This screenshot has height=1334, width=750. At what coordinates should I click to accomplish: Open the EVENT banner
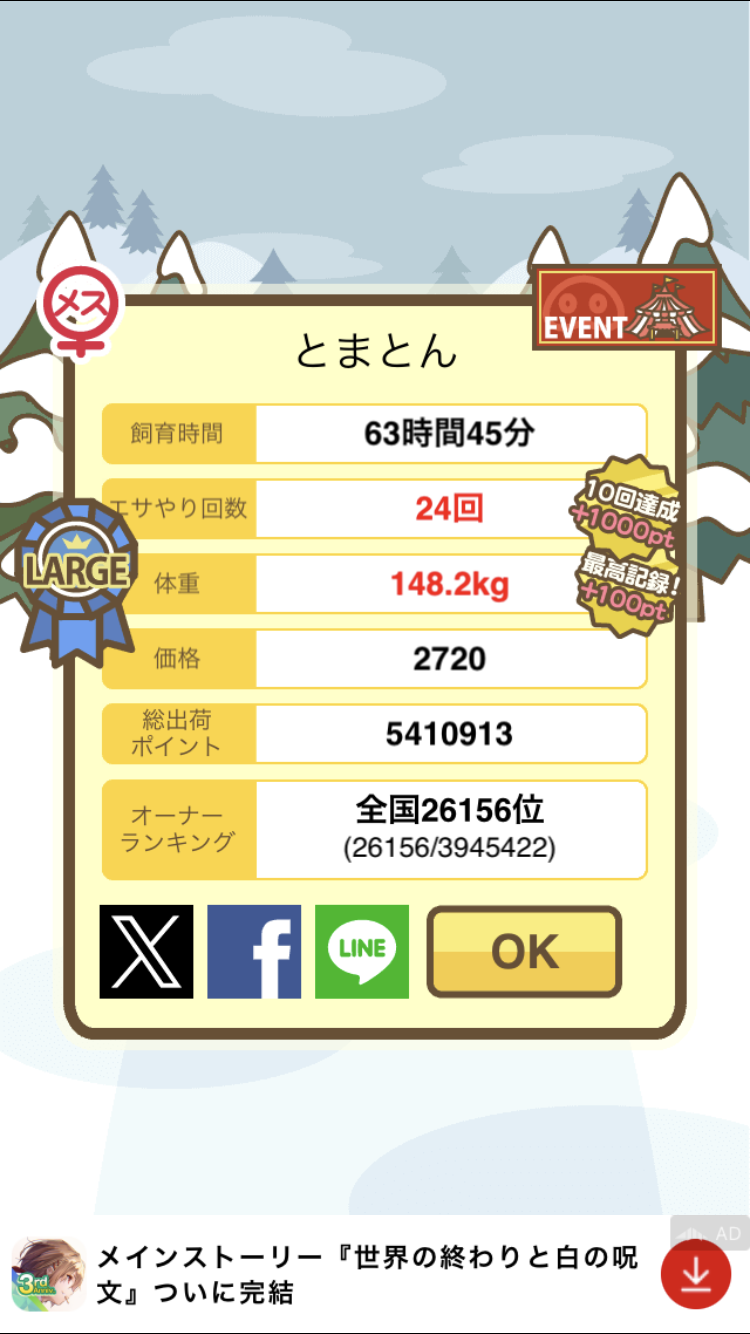(627, 307)
